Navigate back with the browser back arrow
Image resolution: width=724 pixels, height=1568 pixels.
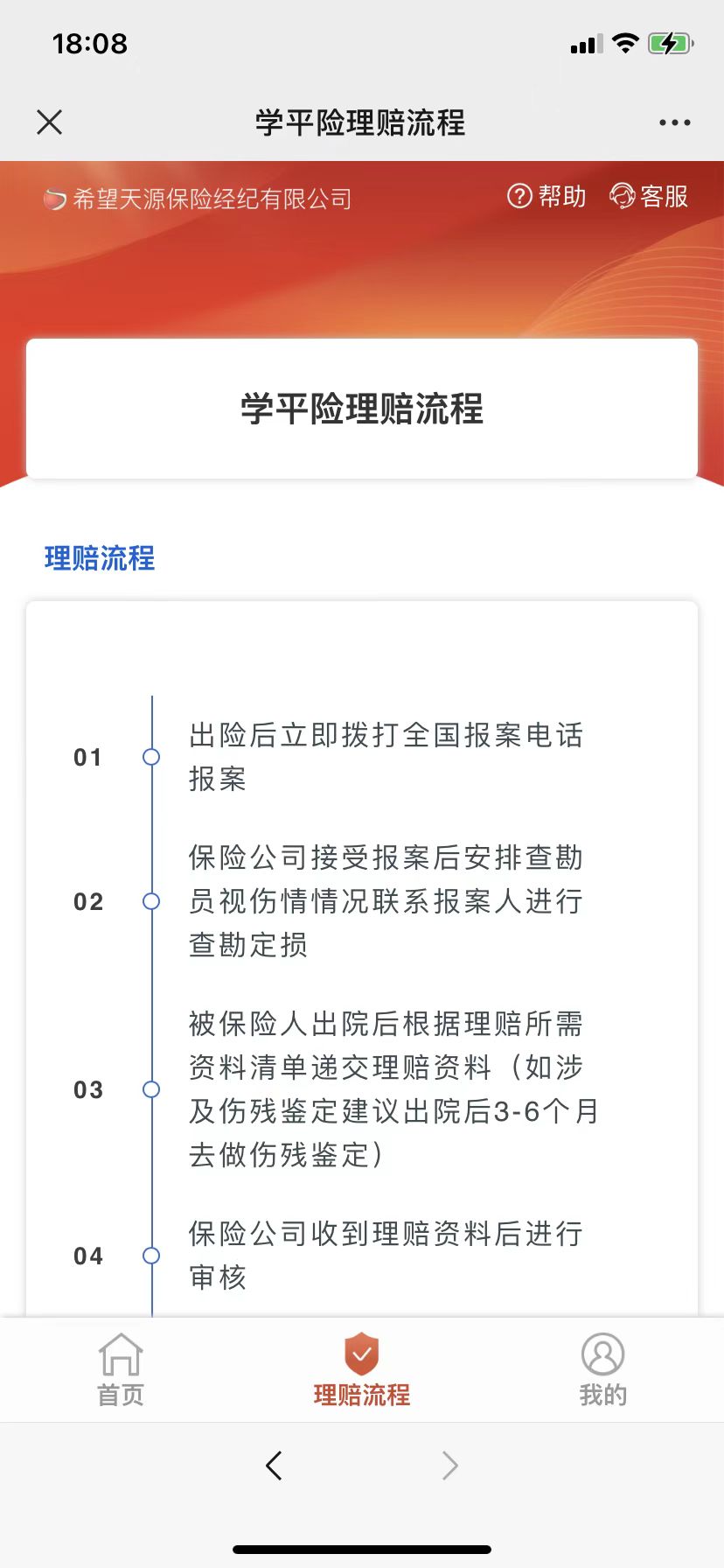[274, 1465]
